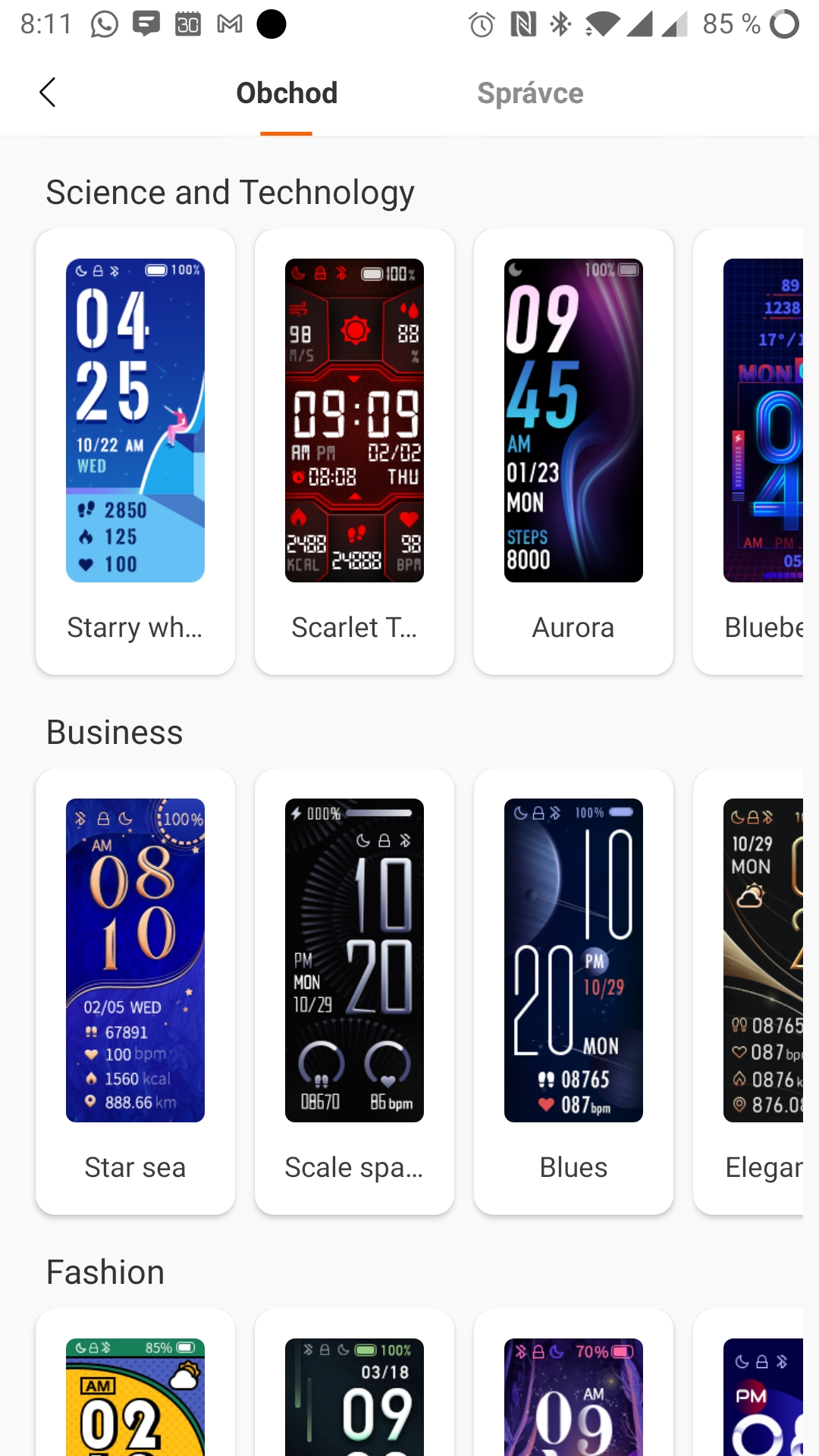This screenshot has height=1456, width=819.
Task: View the Scale spa... watch face
Action: point(354,991)
